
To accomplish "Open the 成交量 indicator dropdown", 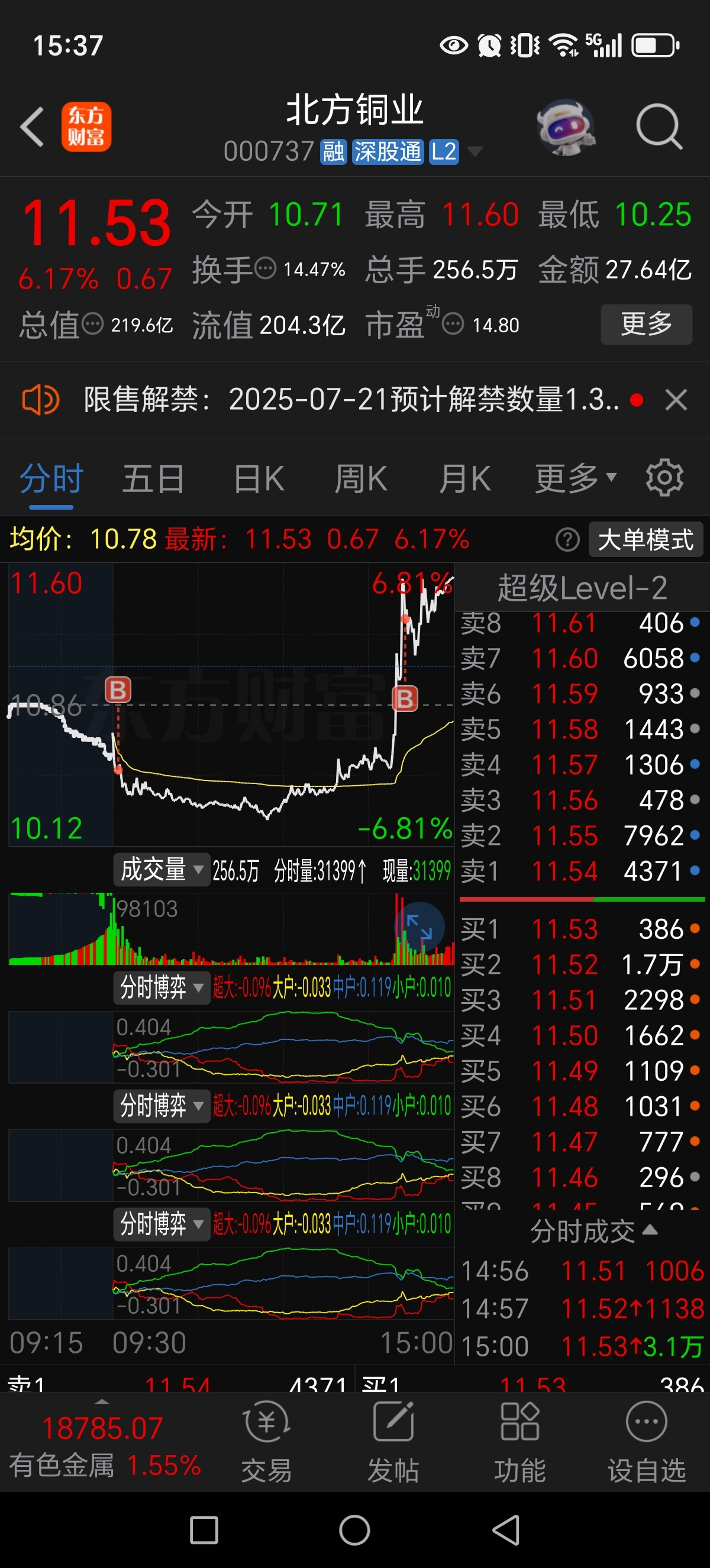I will (x=162, y=869).
